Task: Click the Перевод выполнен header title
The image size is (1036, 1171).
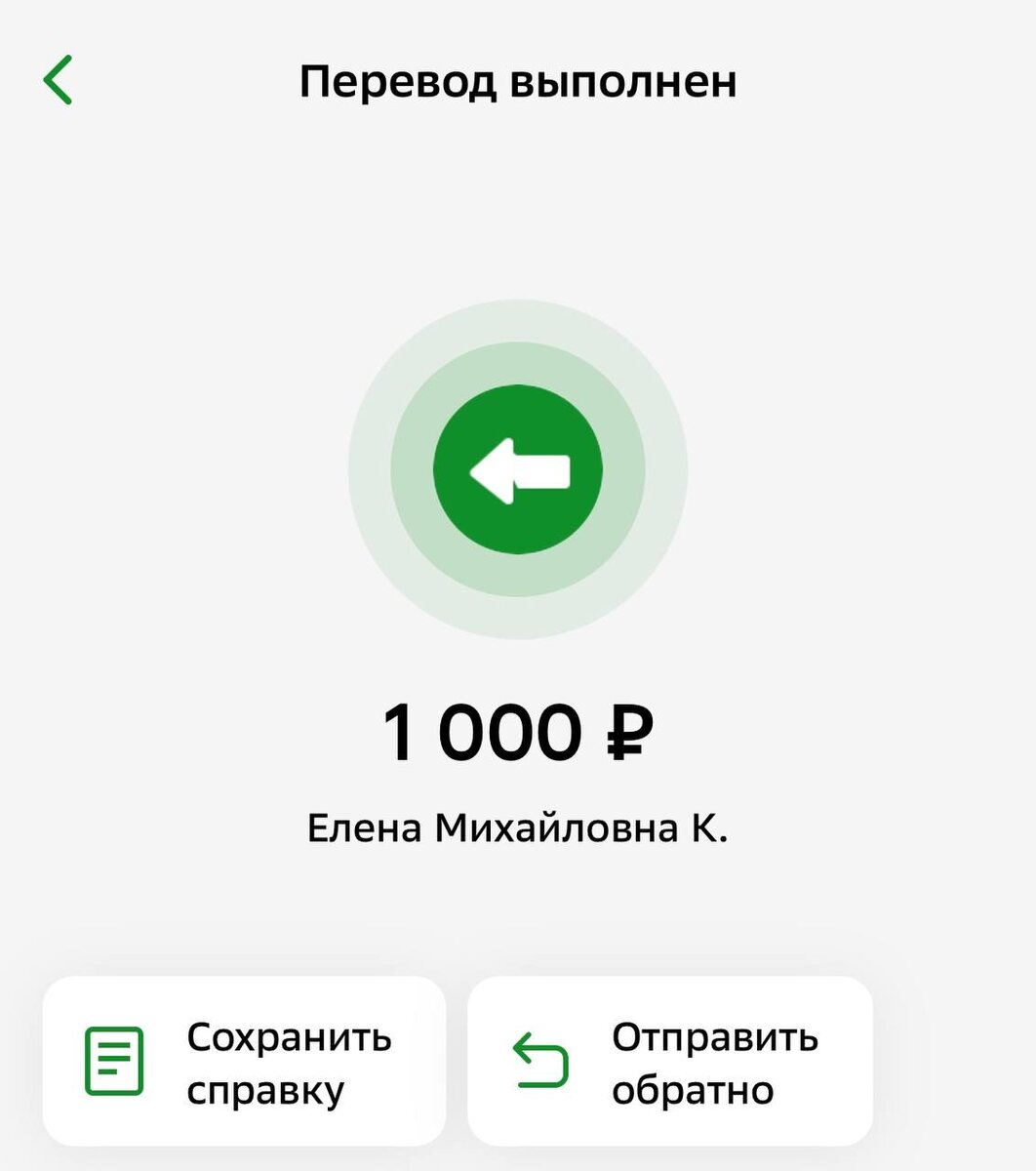Action: point(520,80)
